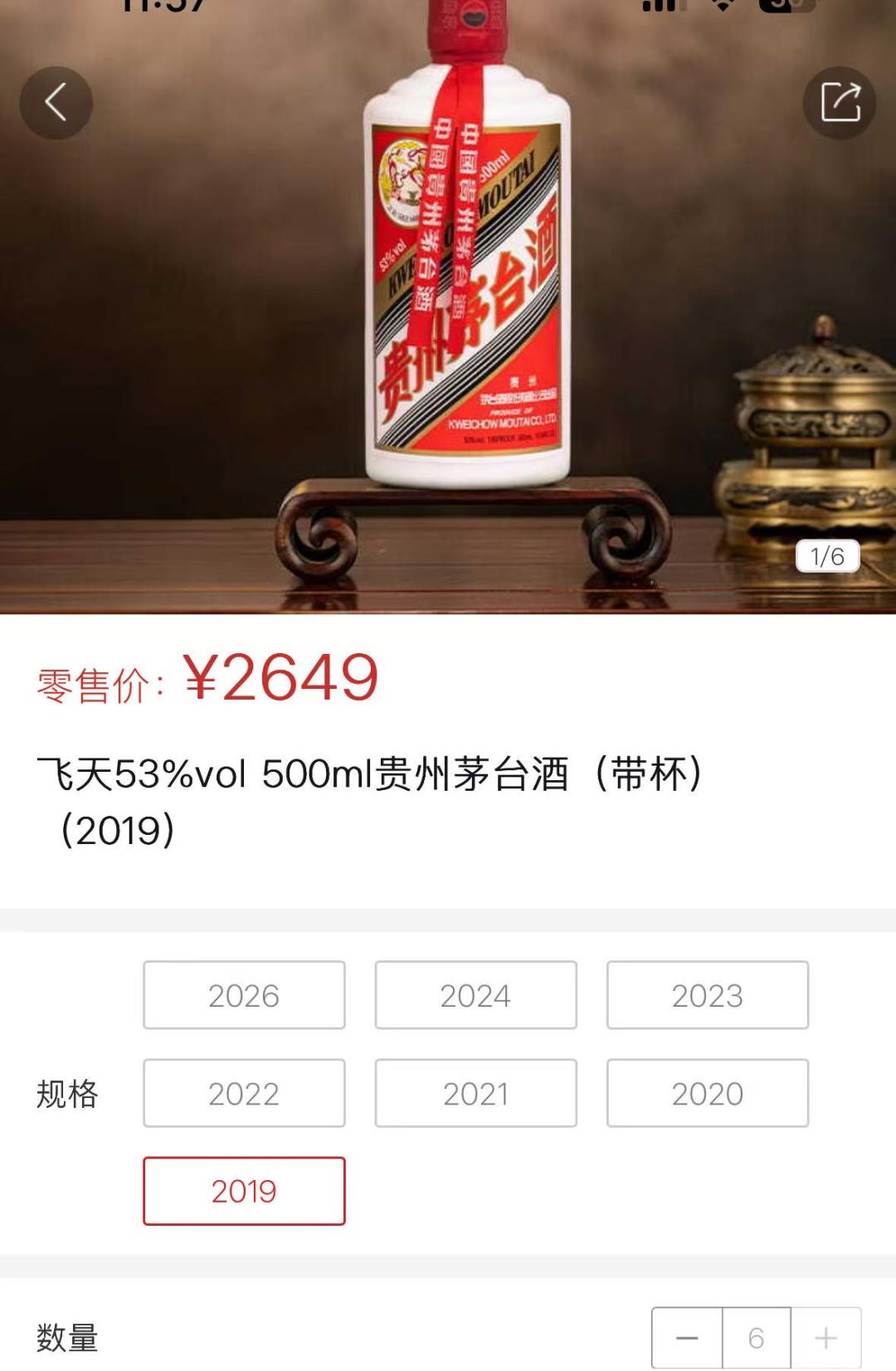Edit the quantity number field

tap(756, 1338)
